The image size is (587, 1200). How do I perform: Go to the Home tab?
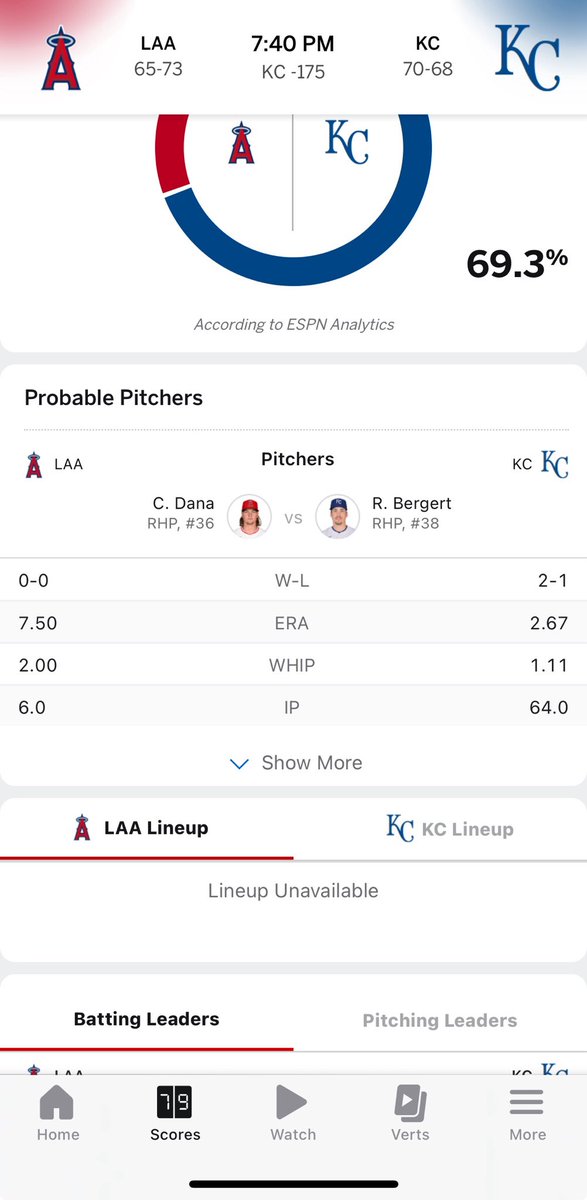click(x=58, y=1113)
